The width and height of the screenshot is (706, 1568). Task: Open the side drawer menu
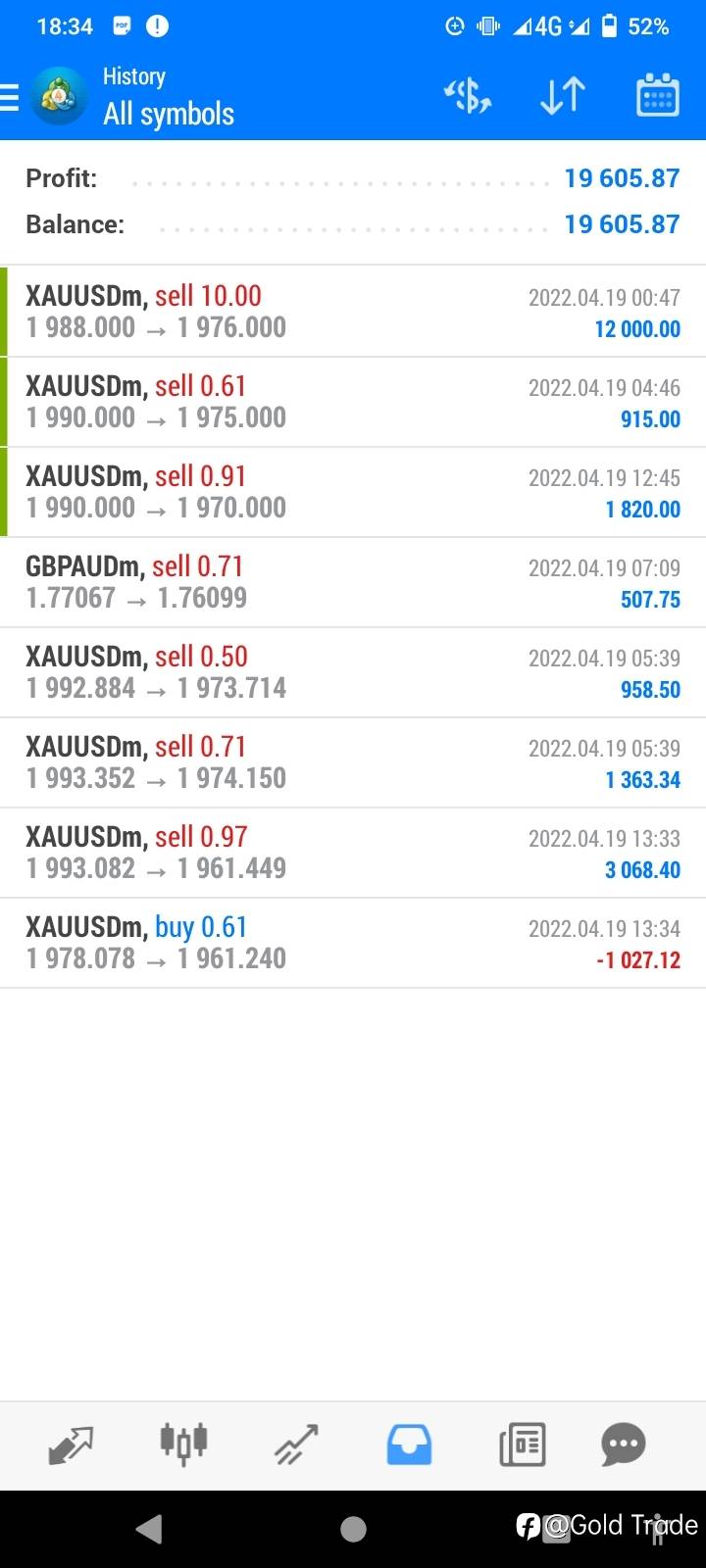pos(12,97)
